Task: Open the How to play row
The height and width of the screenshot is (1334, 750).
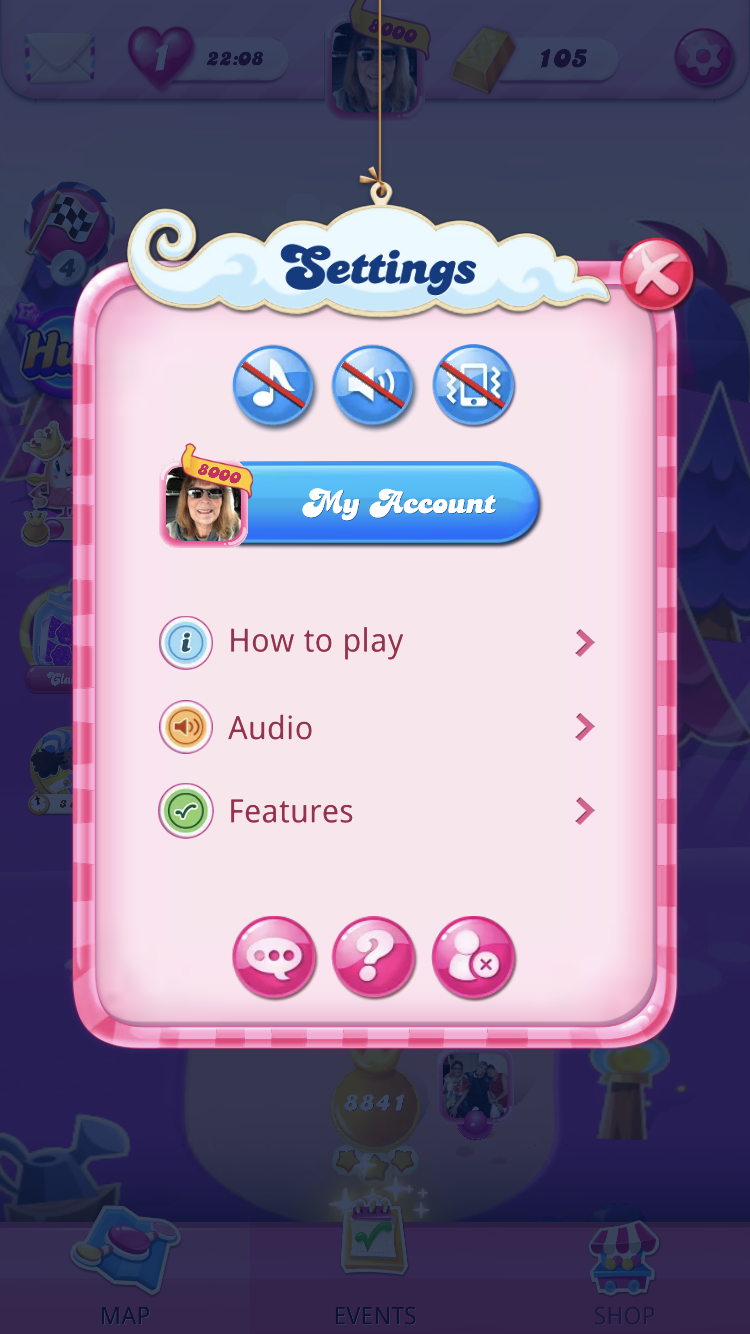Action: [376, 642]
